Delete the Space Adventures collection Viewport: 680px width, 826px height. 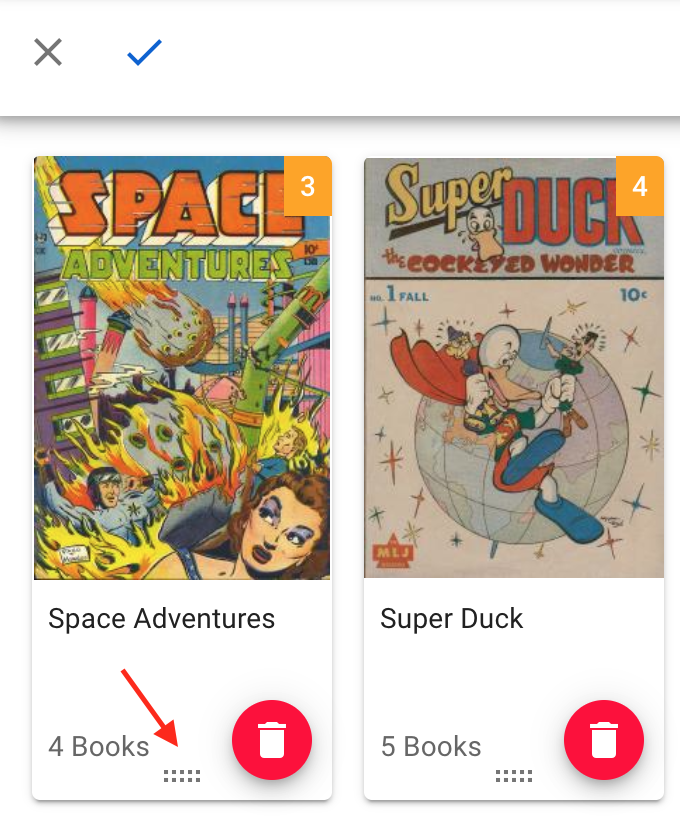click(272, 741)
